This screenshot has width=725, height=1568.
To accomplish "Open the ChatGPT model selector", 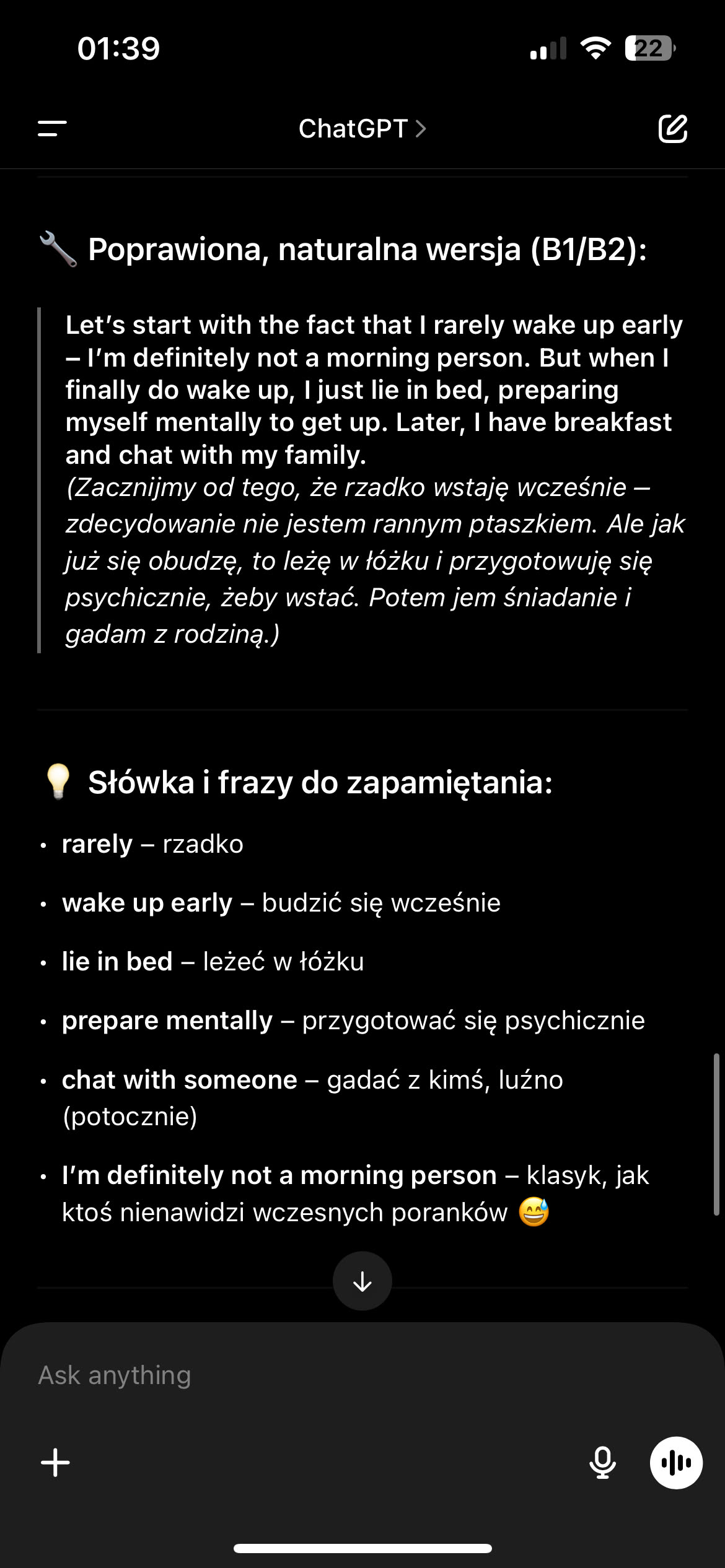I will 362,129.
